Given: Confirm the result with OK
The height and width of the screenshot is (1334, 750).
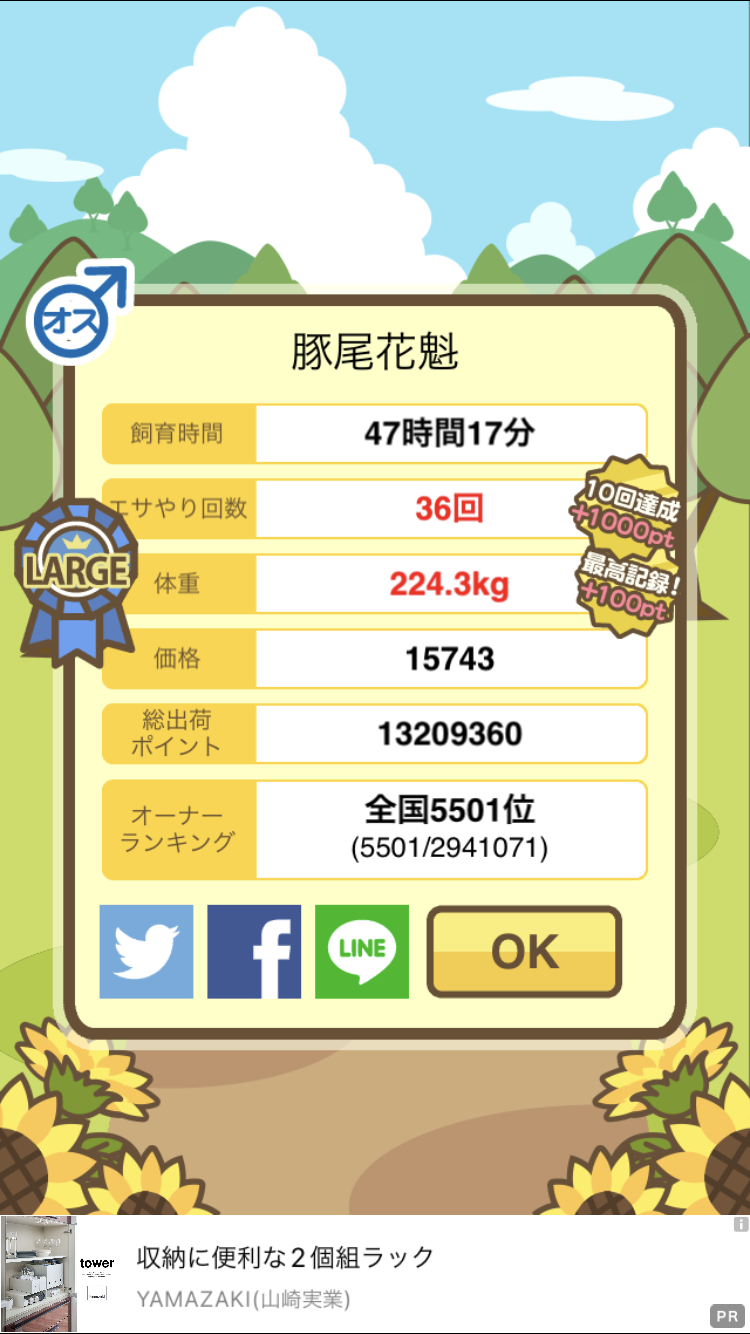Looking at the screenshot, I should pyautogui.click(x=524, y=952).
